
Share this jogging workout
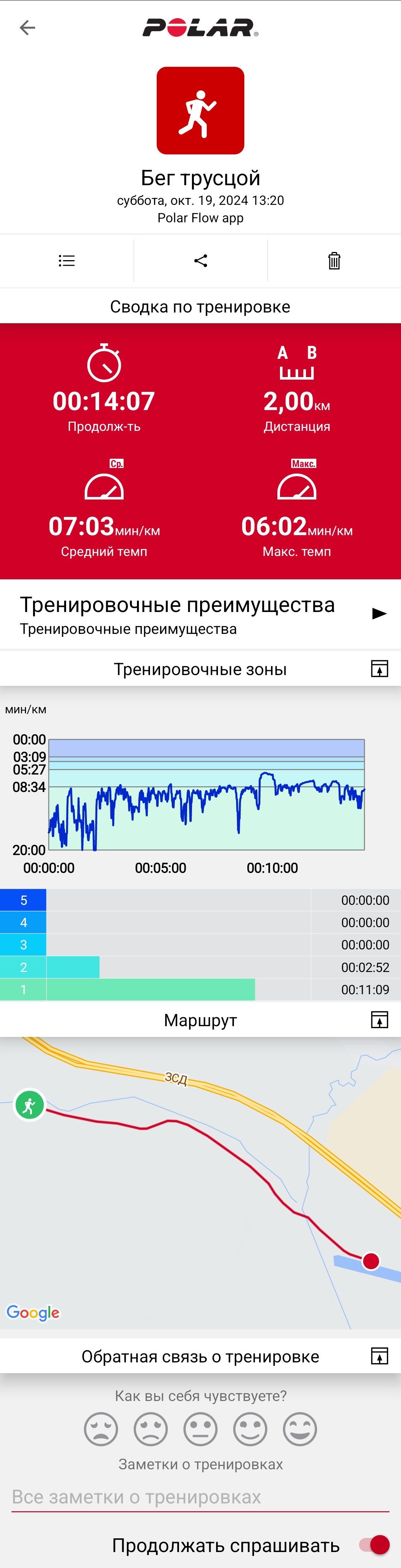pos(200,261)
